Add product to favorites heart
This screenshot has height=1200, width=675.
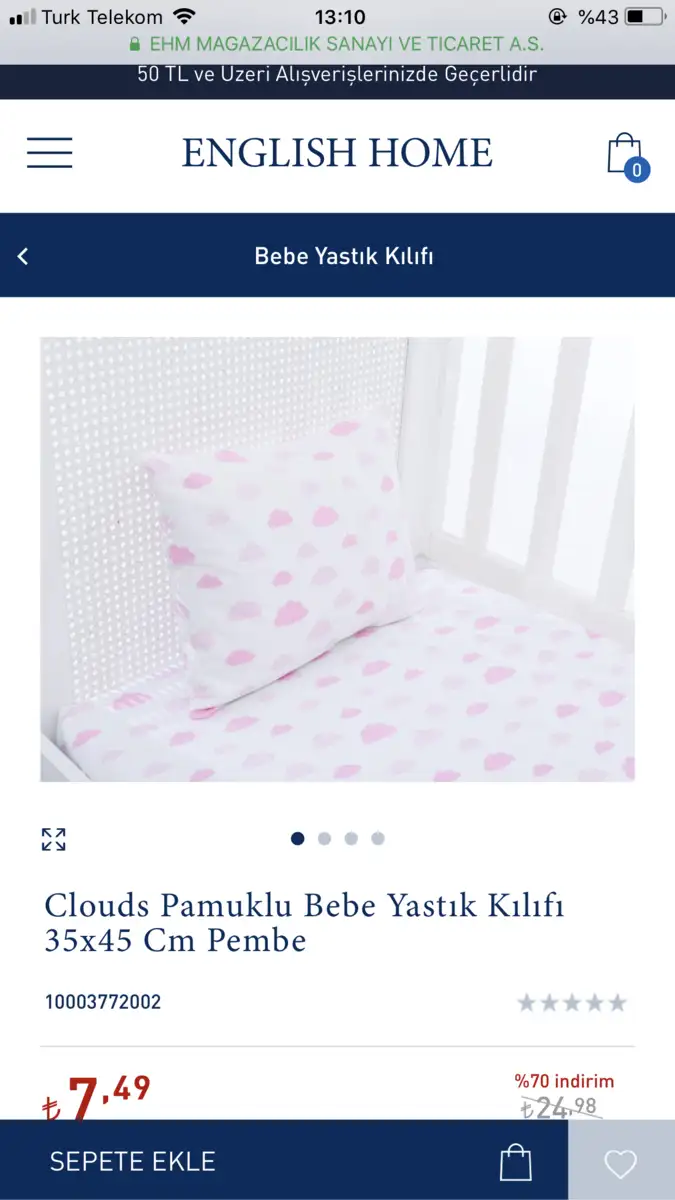pos(620,1163)
